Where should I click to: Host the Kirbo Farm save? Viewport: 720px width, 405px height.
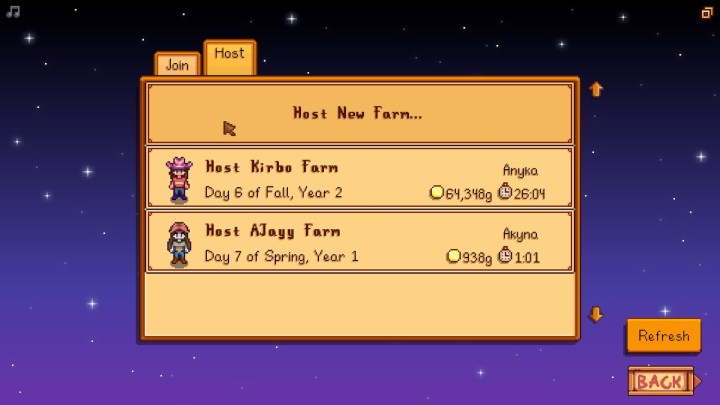[359, 178]
